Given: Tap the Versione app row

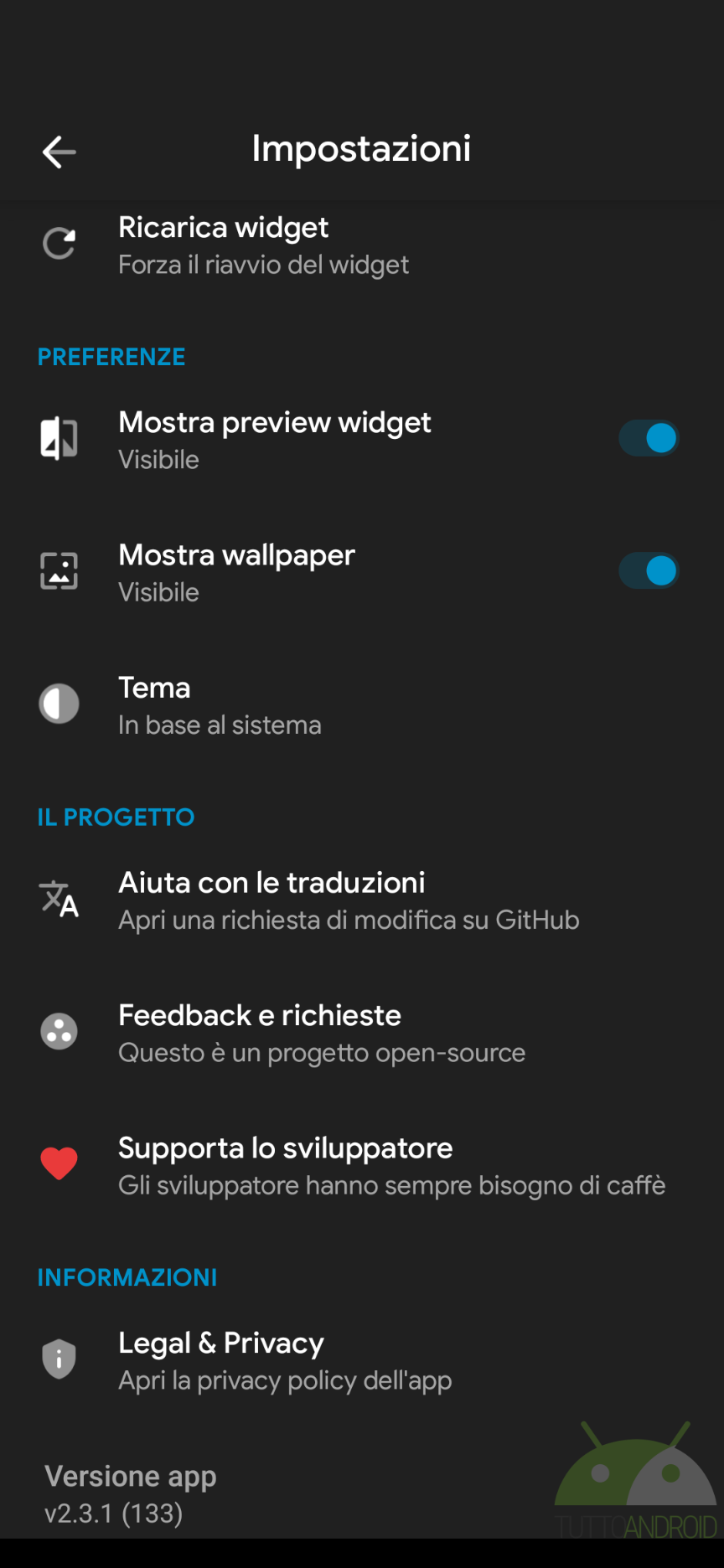Looking at the screenshot, I should [x=362, y=1493].
